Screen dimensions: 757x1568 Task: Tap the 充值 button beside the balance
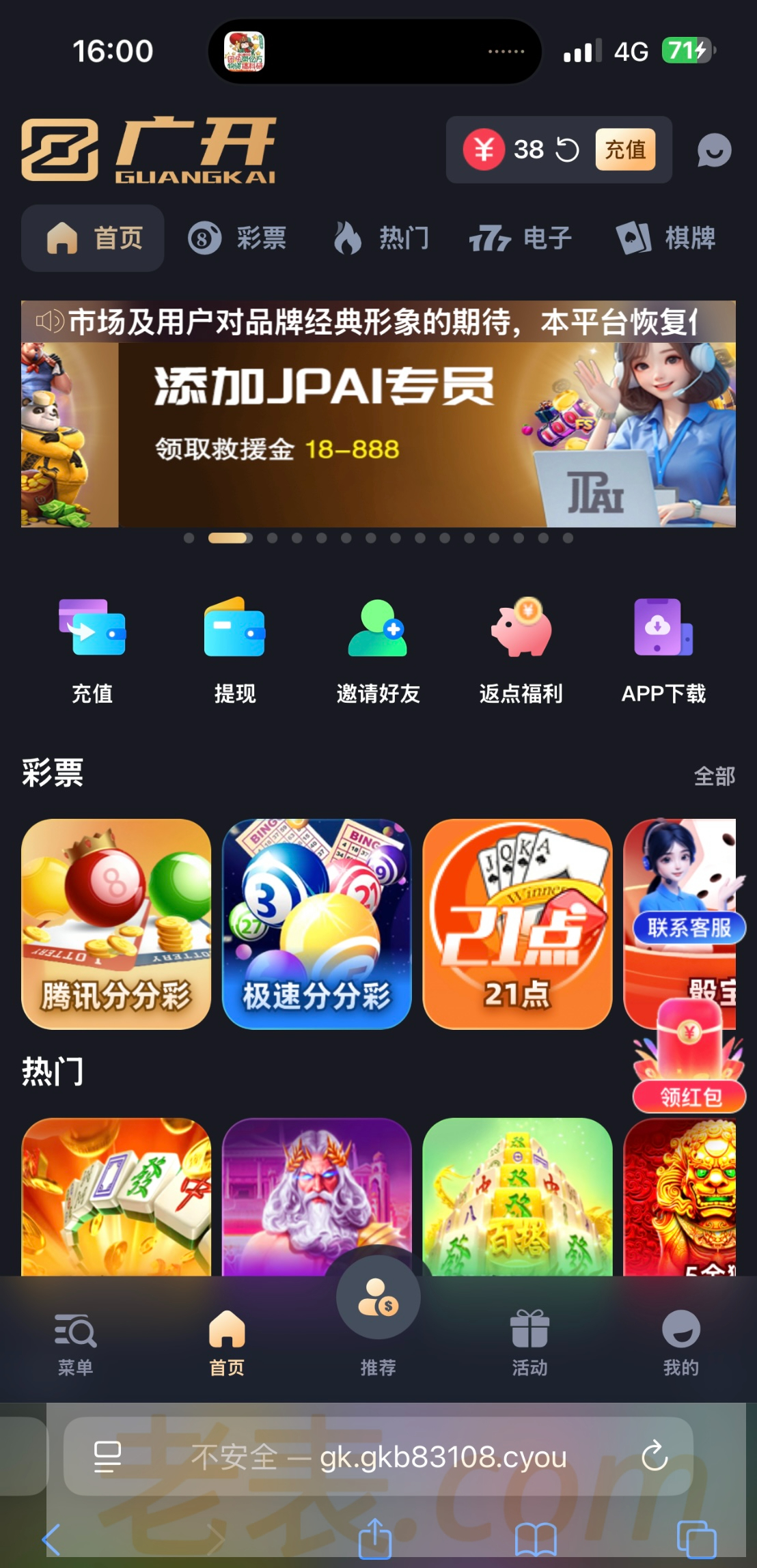pyautogui.click(x=625, y=150)
